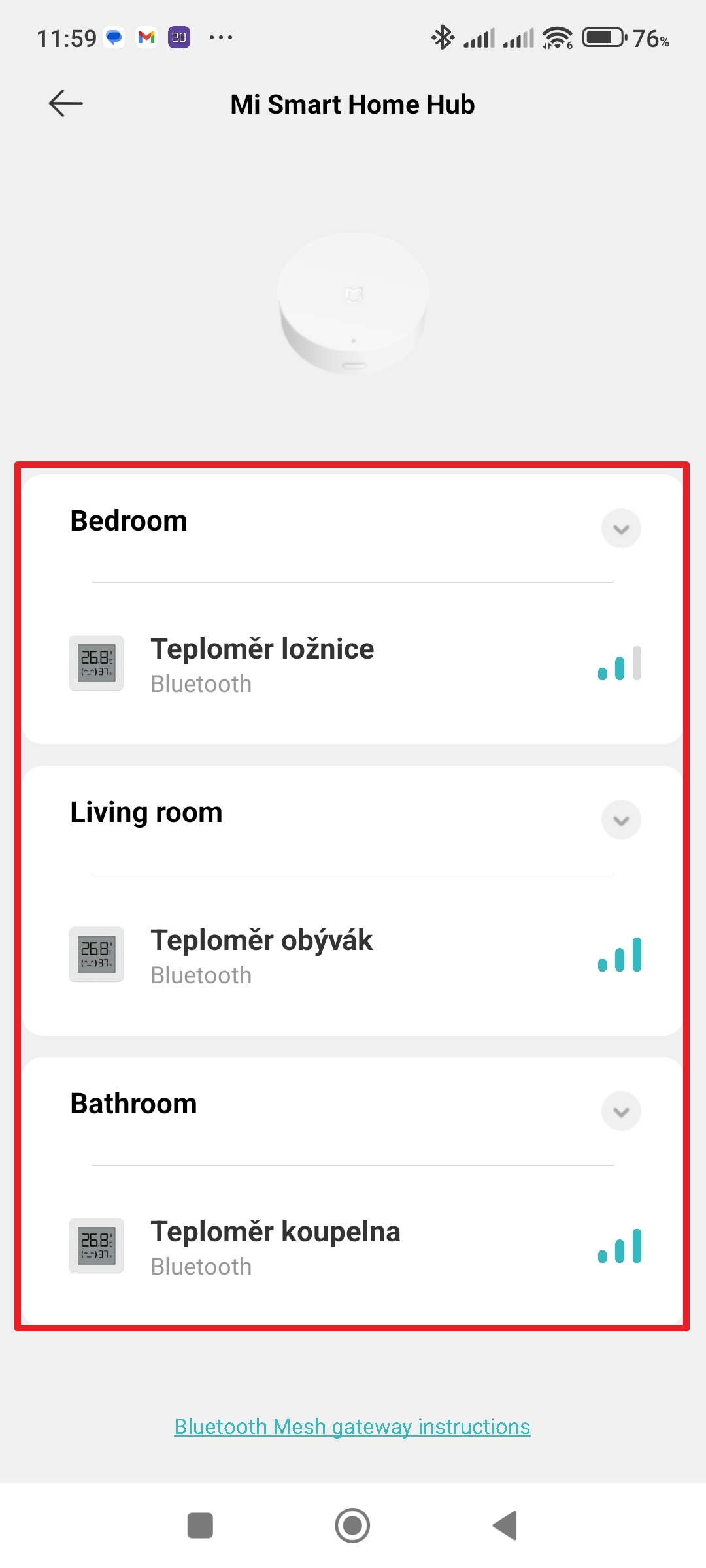This screenshot has width=706, height=1568.
Task: Open Teploměr ložnice device
Action: pos(262,664)
